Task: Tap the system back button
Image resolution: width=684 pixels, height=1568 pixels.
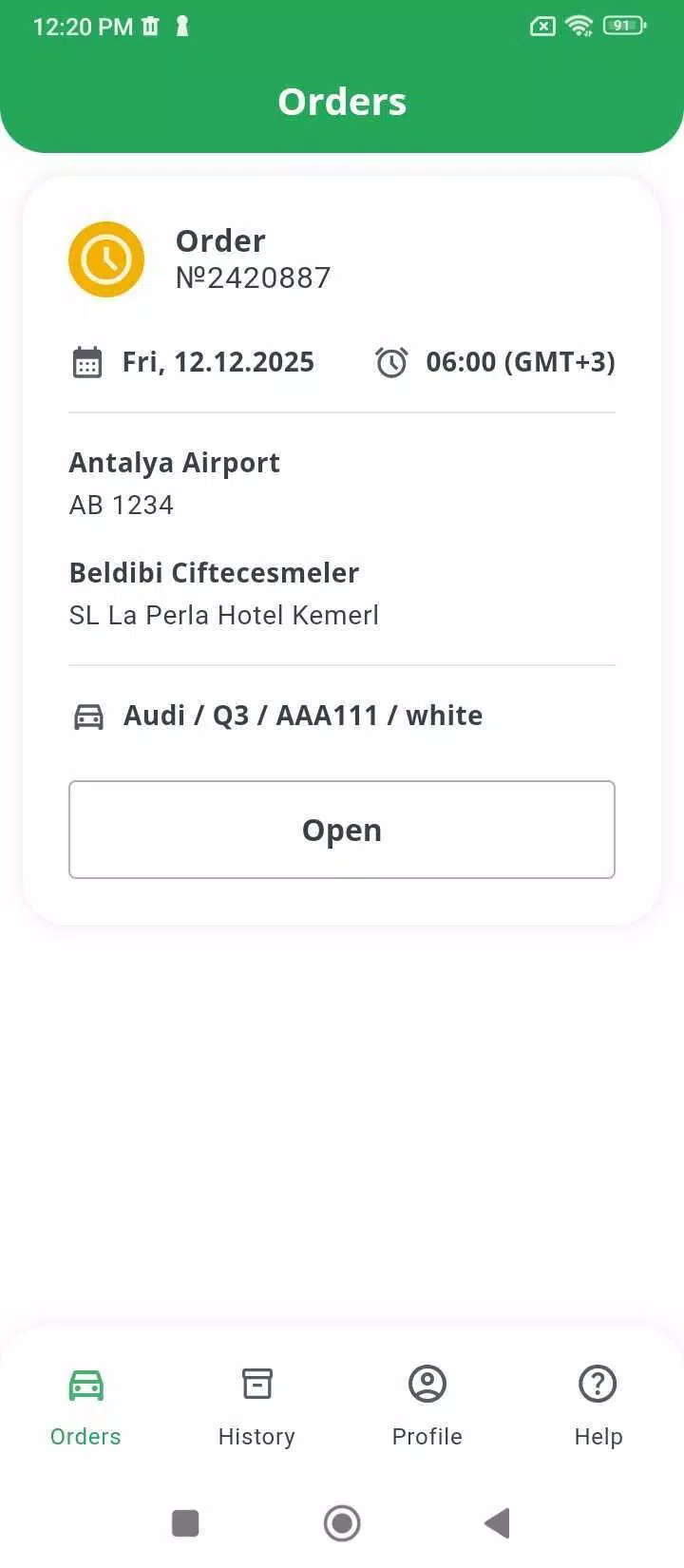Action: (497, 1523)
